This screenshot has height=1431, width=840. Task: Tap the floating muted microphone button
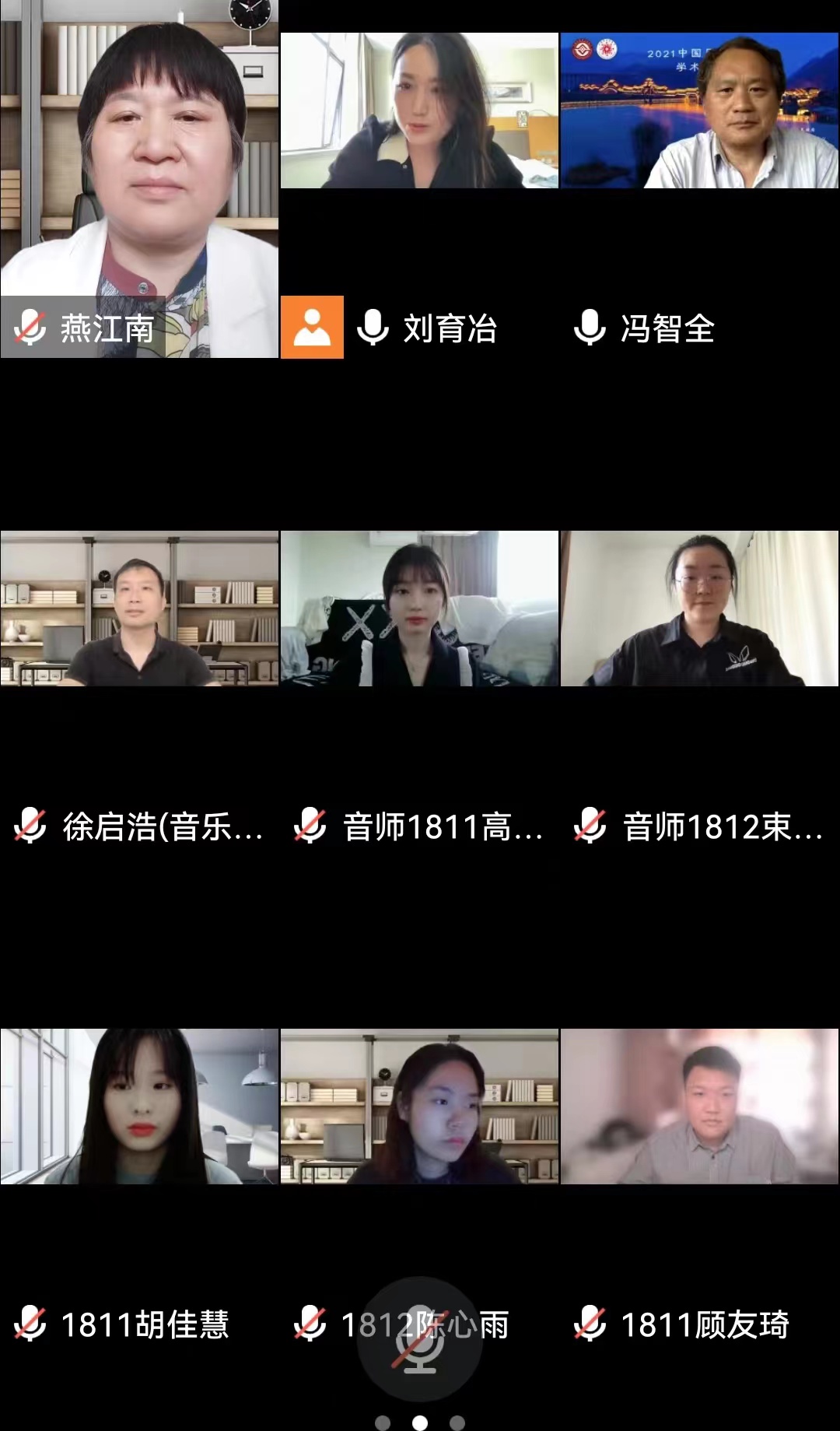[x=420, y=1339]
